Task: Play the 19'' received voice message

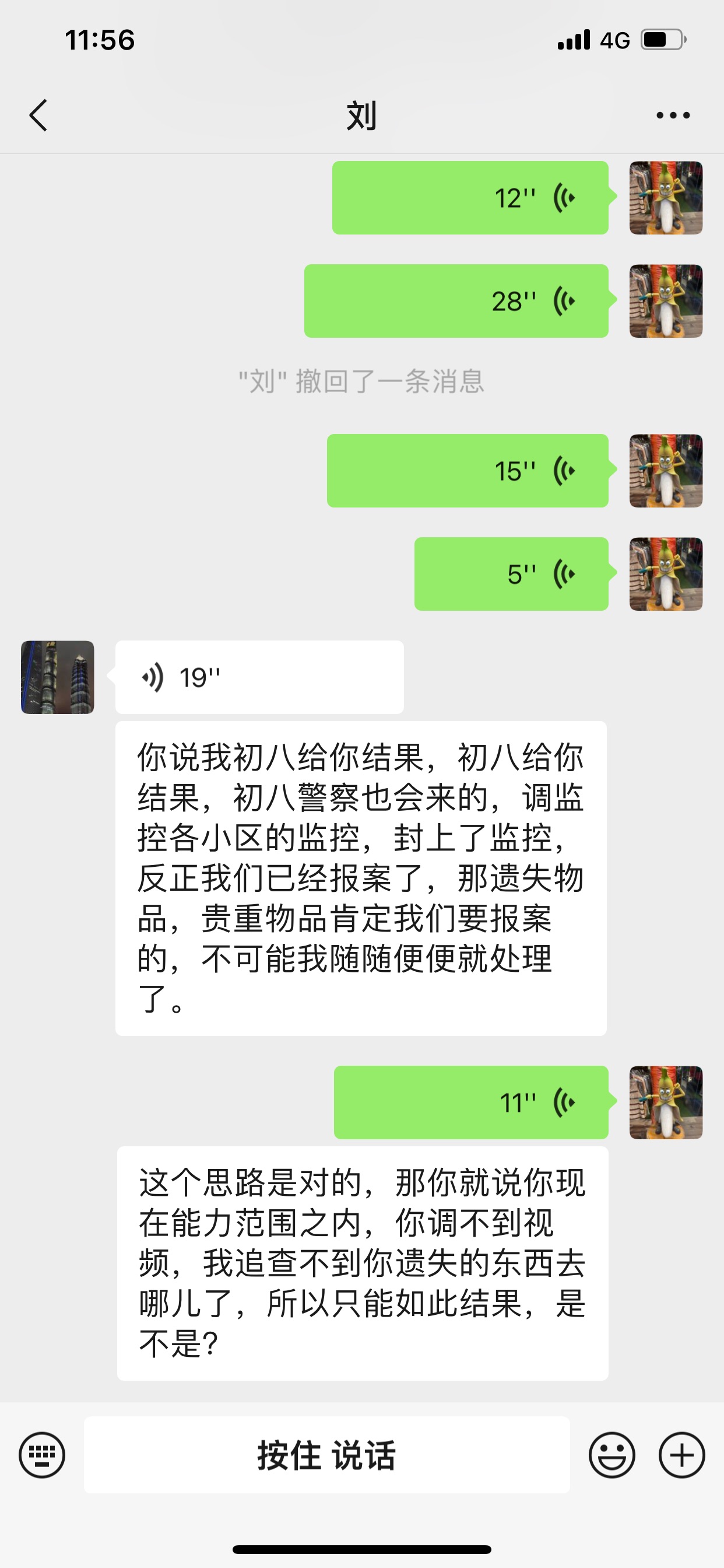Action: click(x=260, y=677)
